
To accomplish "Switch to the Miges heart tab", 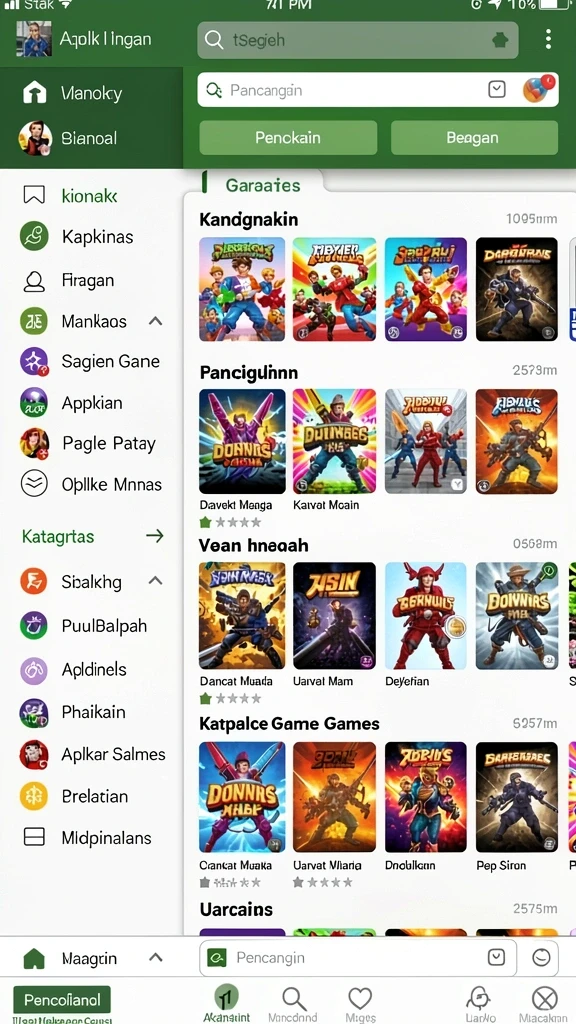I will point(360,1004).
